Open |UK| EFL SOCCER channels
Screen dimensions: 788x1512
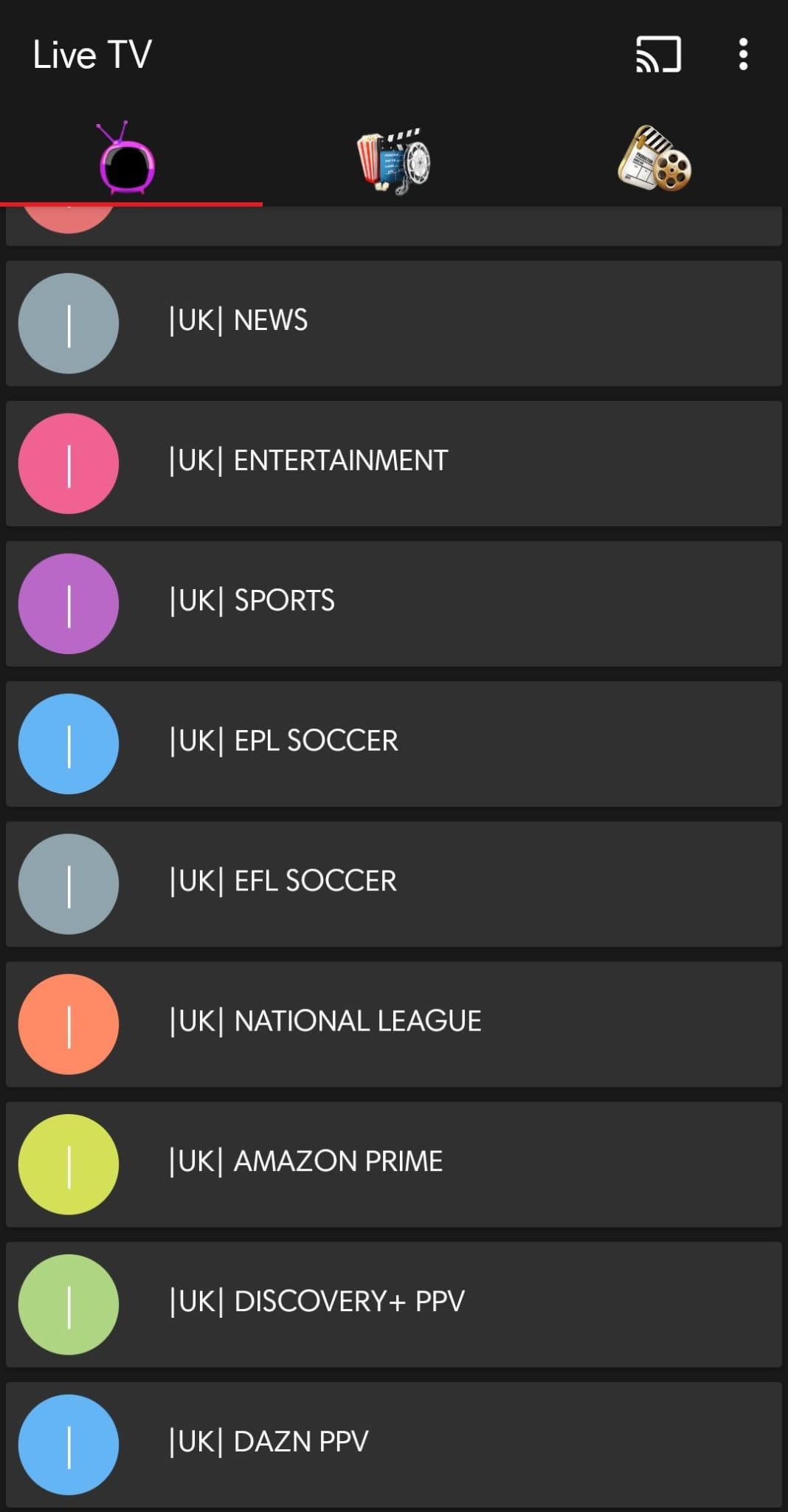point(393,884)
